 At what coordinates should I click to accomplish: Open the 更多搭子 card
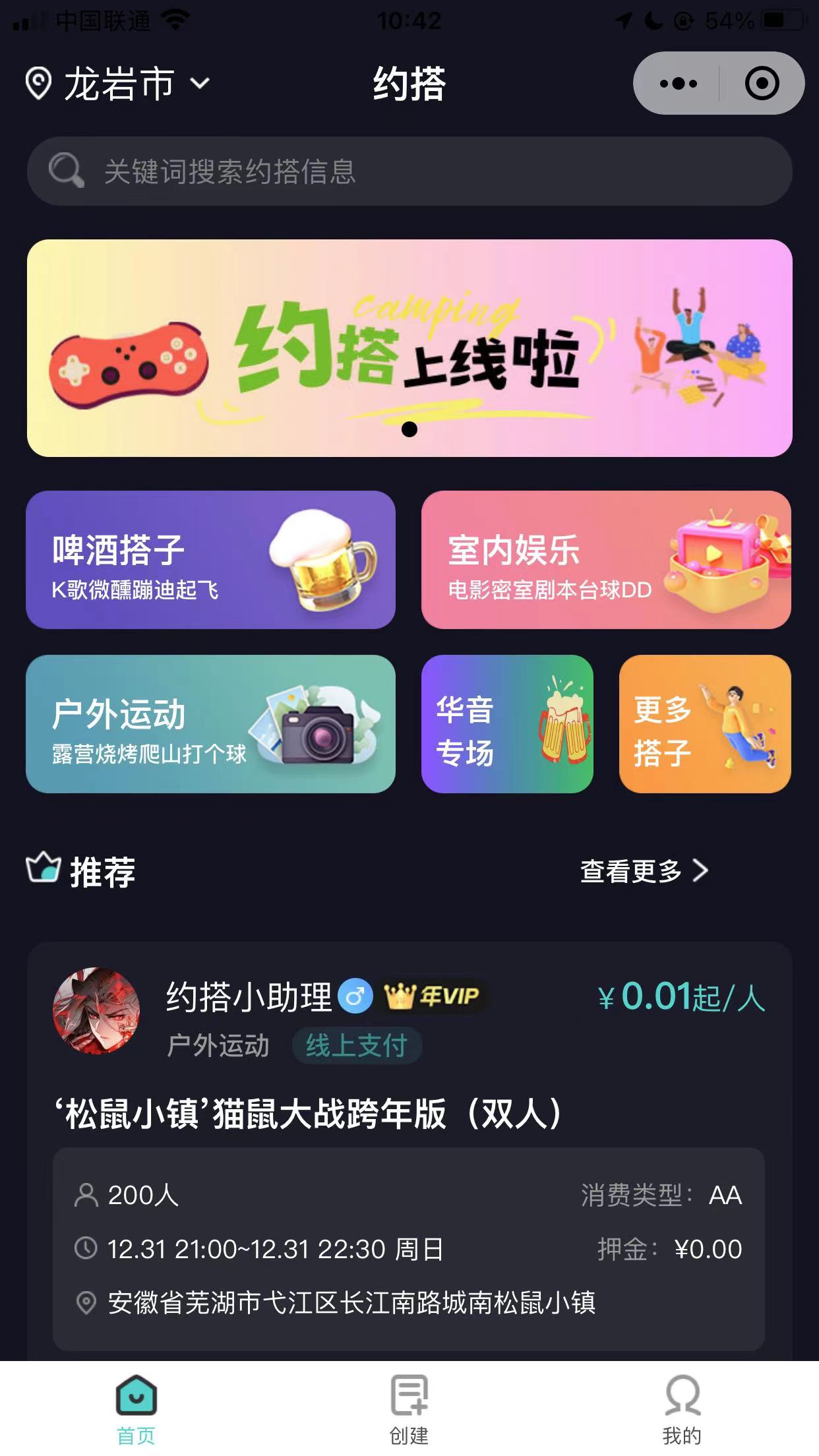(x=705, y=724)
